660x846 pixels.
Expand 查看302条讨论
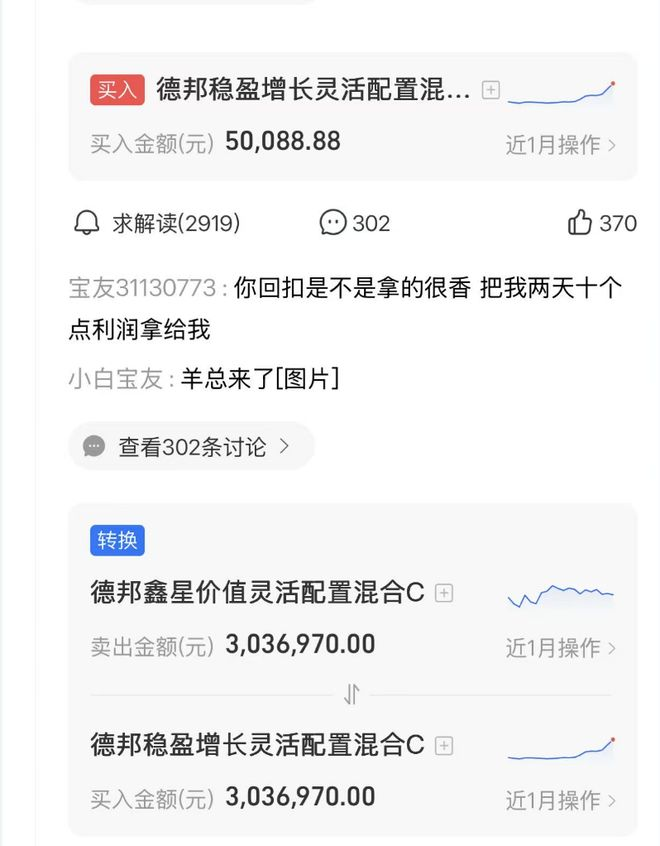point(191,446)
